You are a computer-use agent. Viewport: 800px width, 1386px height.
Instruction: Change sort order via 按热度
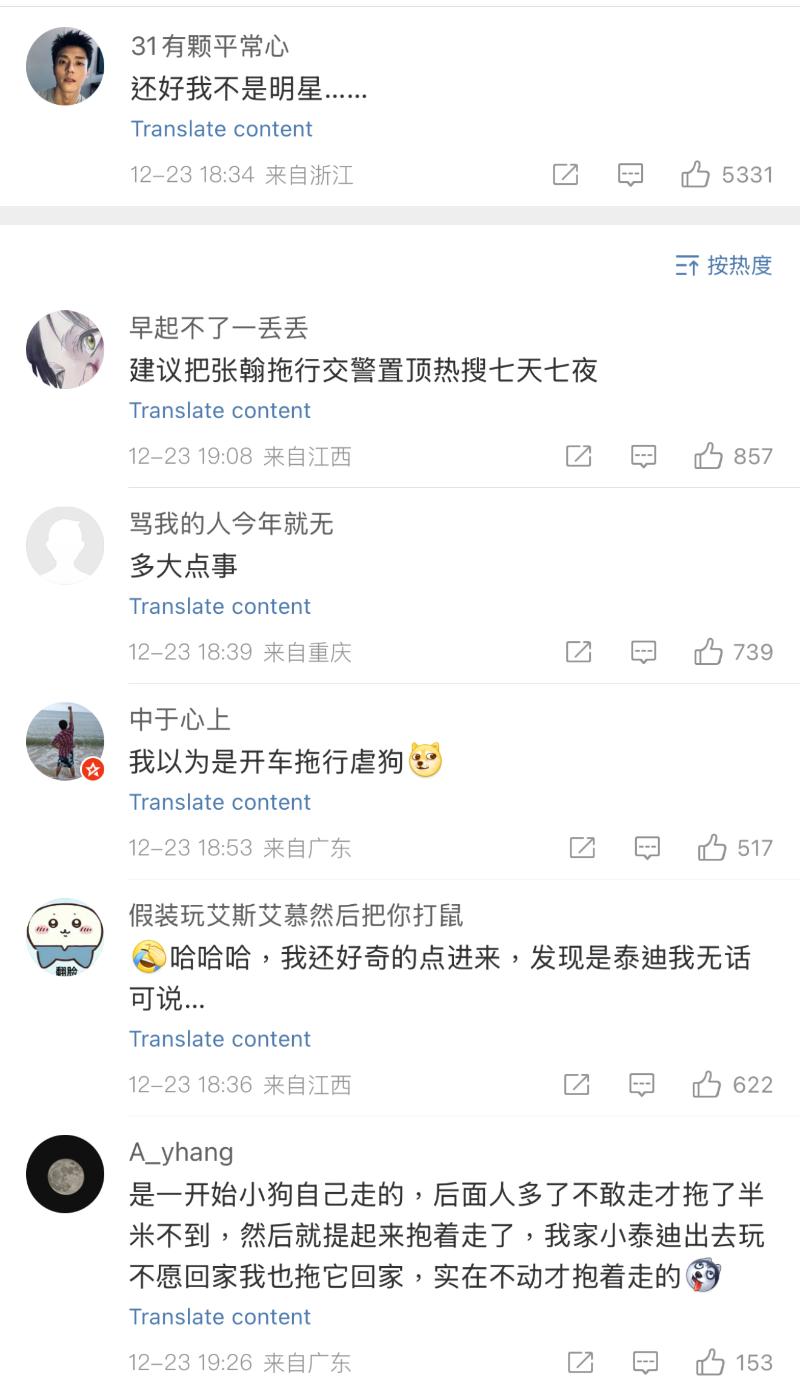[725, 265]
